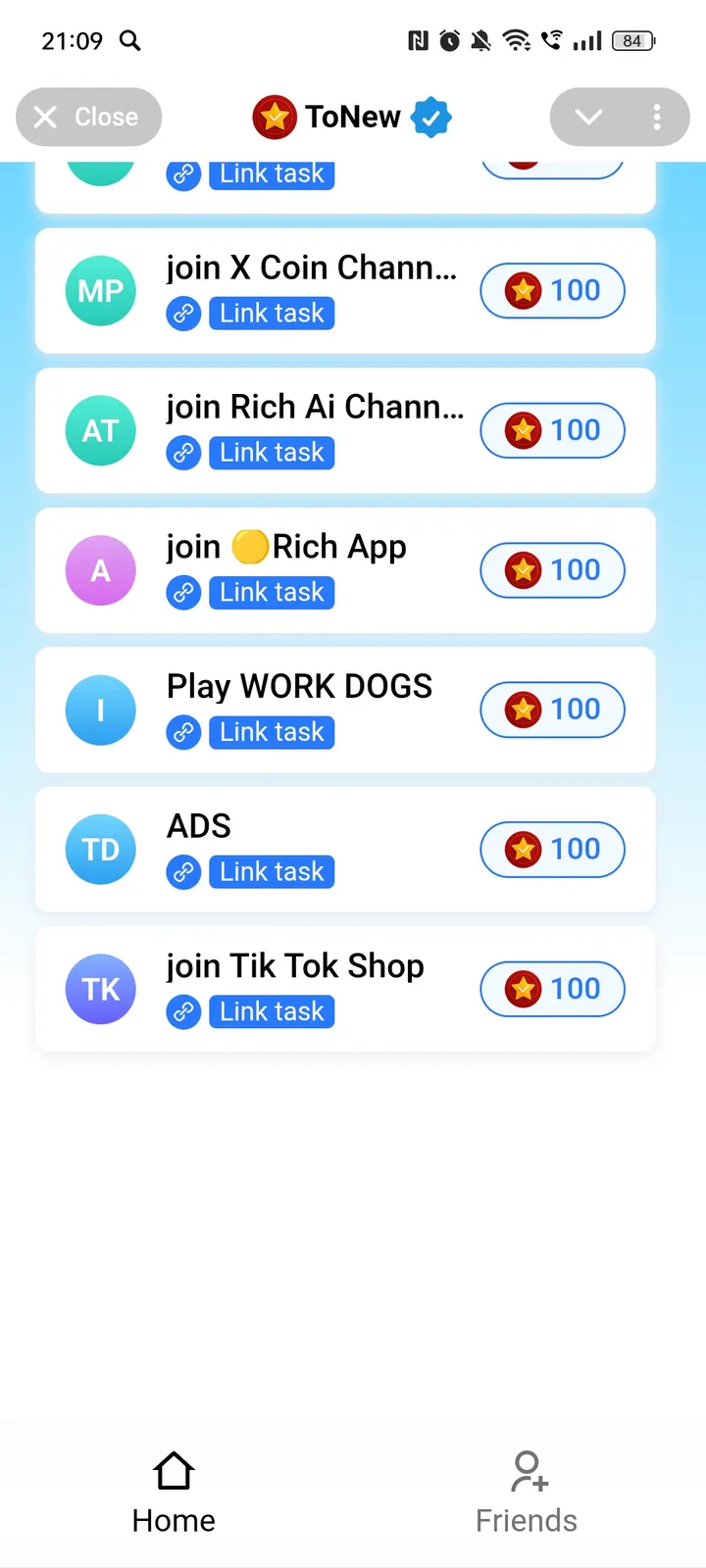
Task: Expand the truncated join Rich Ai Channel title
Action: 314,407
